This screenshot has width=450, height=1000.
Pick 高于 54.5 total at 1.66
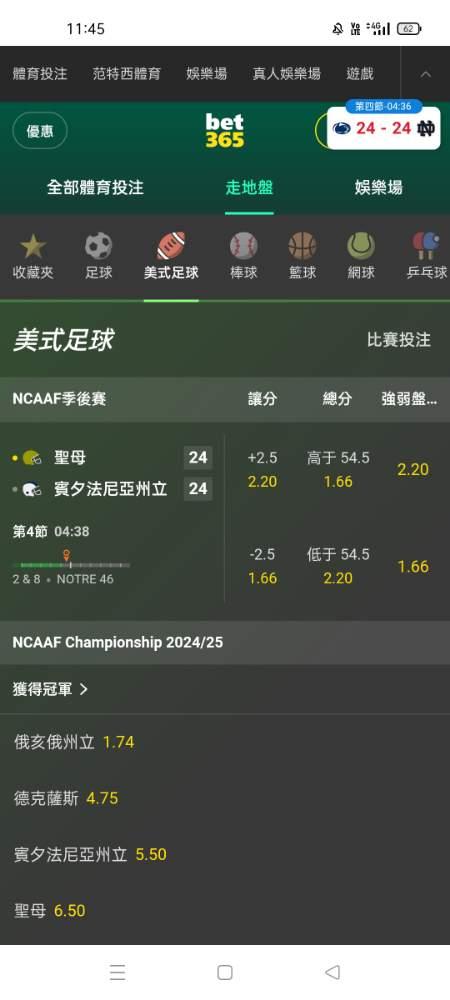(x=338, y=469)
